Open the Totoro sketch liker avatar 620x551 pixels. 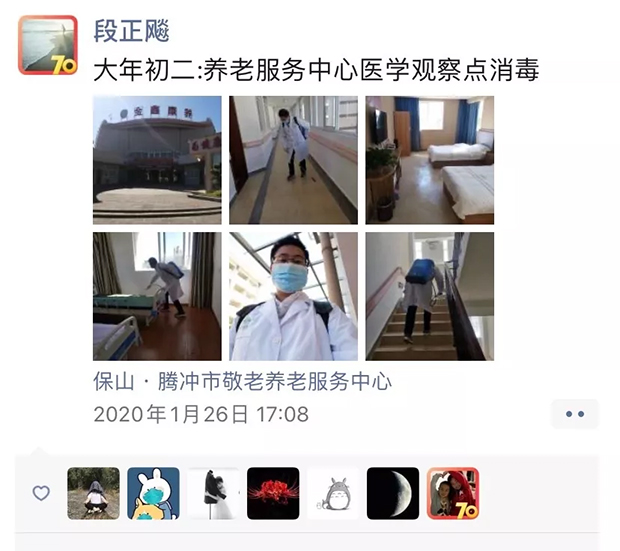tap(333, 493)
